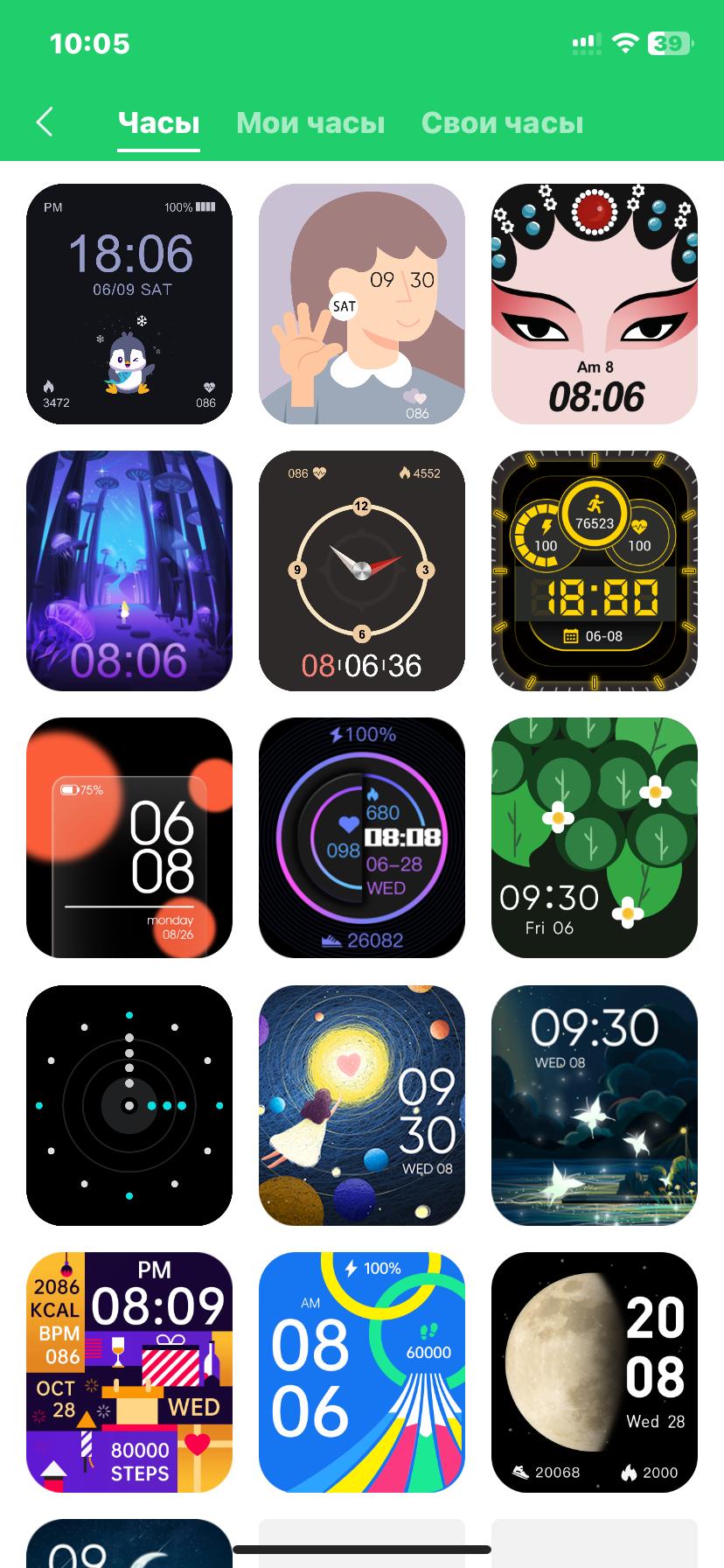
Task: Select the opera mask watch face
Action: pyautogui.click(x=595, y=304)
